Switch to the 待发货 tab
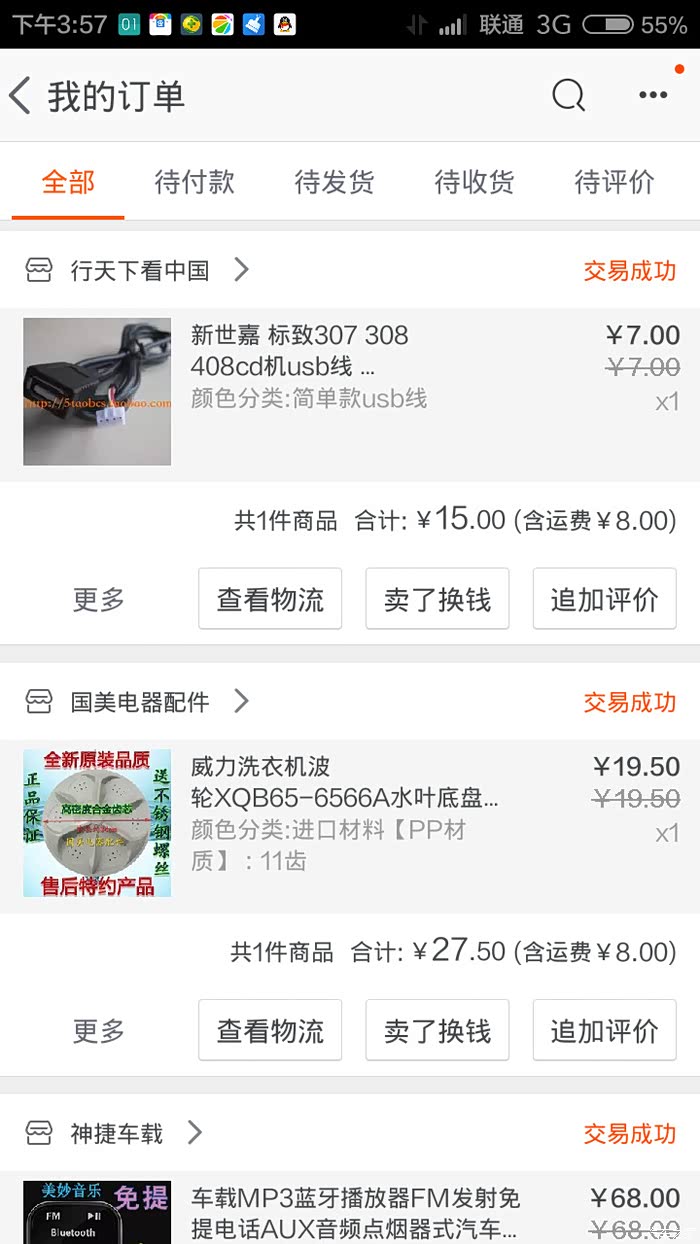The height and width of the screenshot is (1244, 700). coord(334,182)
